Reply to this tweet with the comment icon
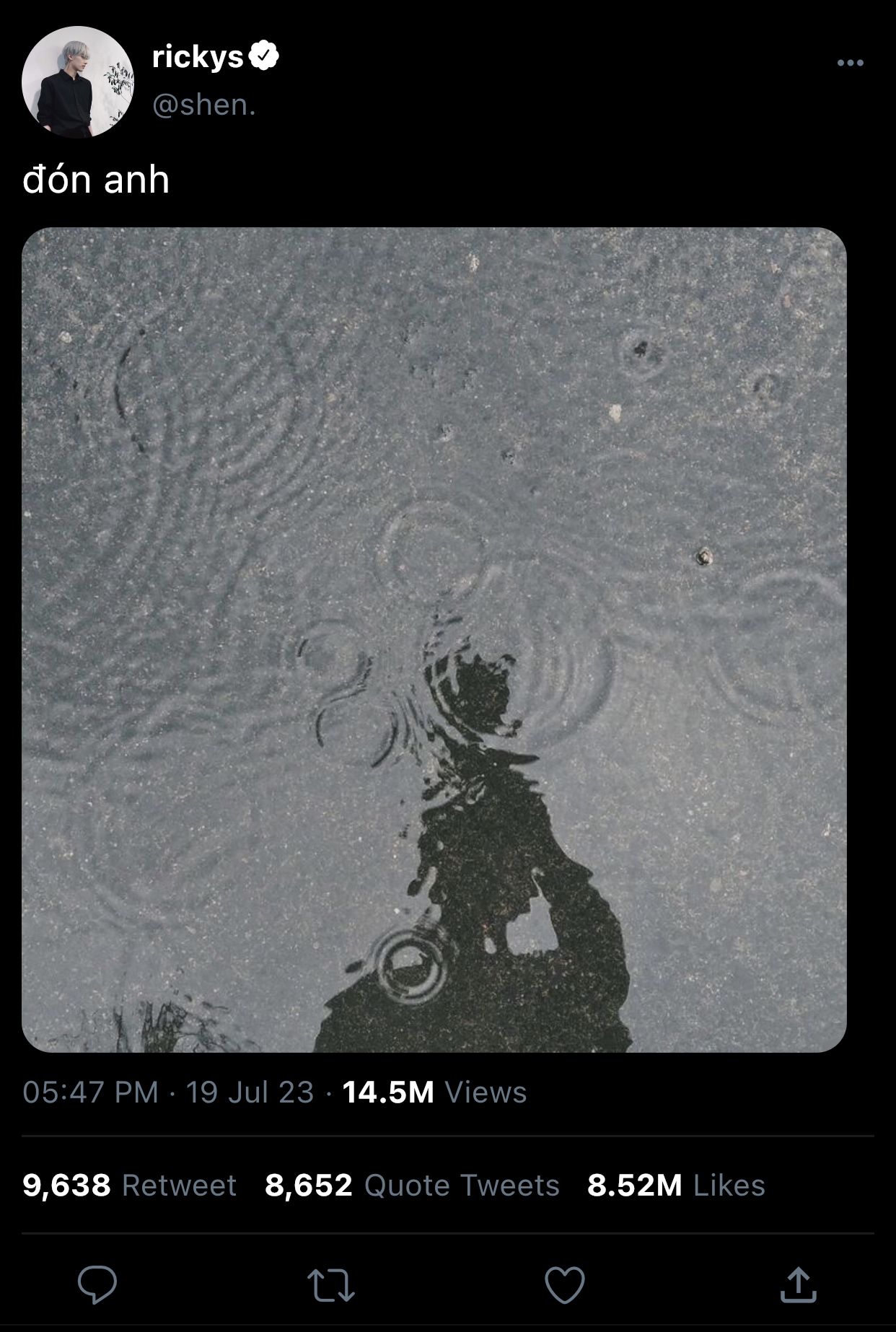The width and height of the screenshot is (896, 1332). tap(97, 1284)
